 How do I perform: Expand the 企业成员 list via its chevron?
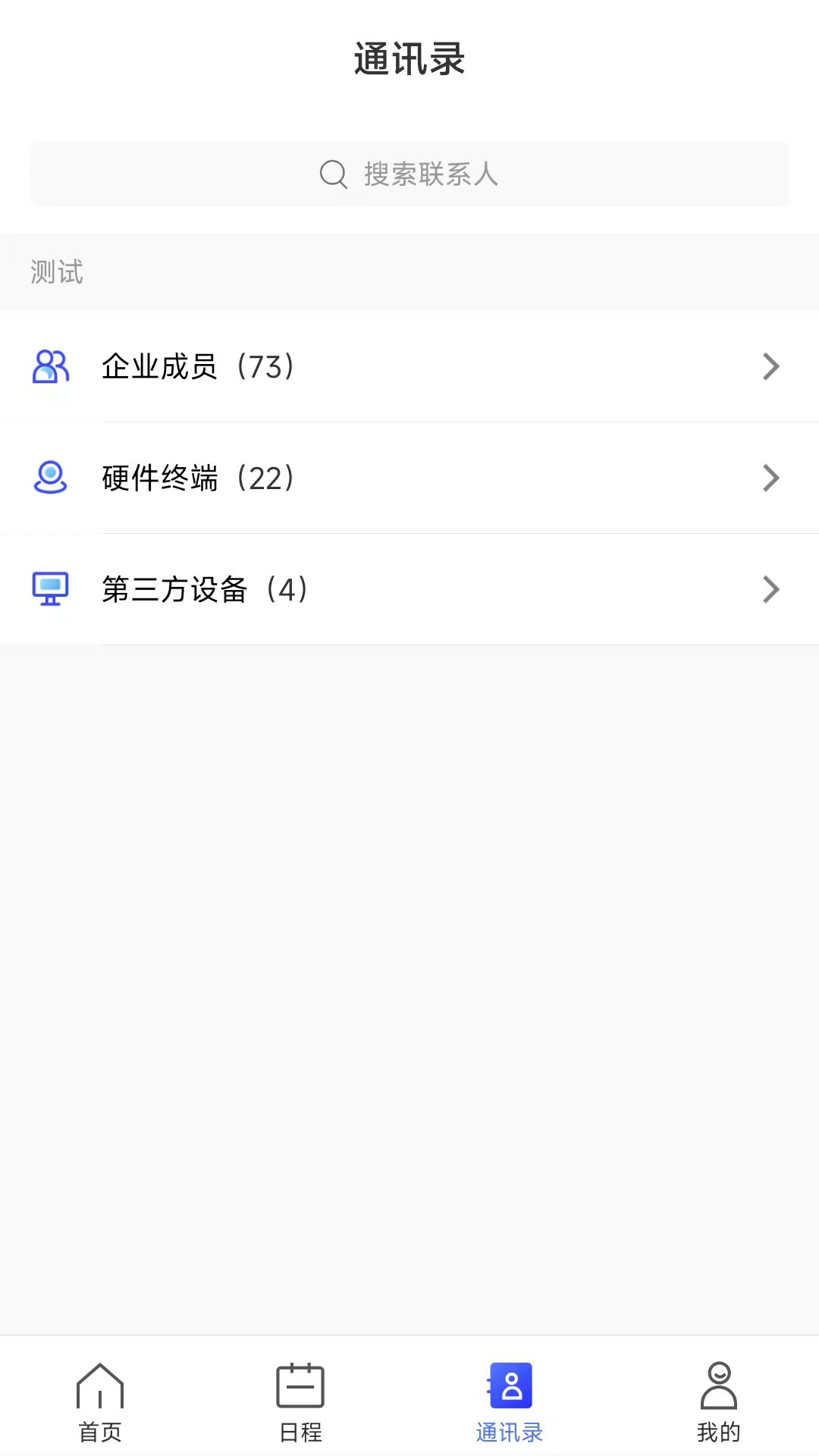coord(771,366)
